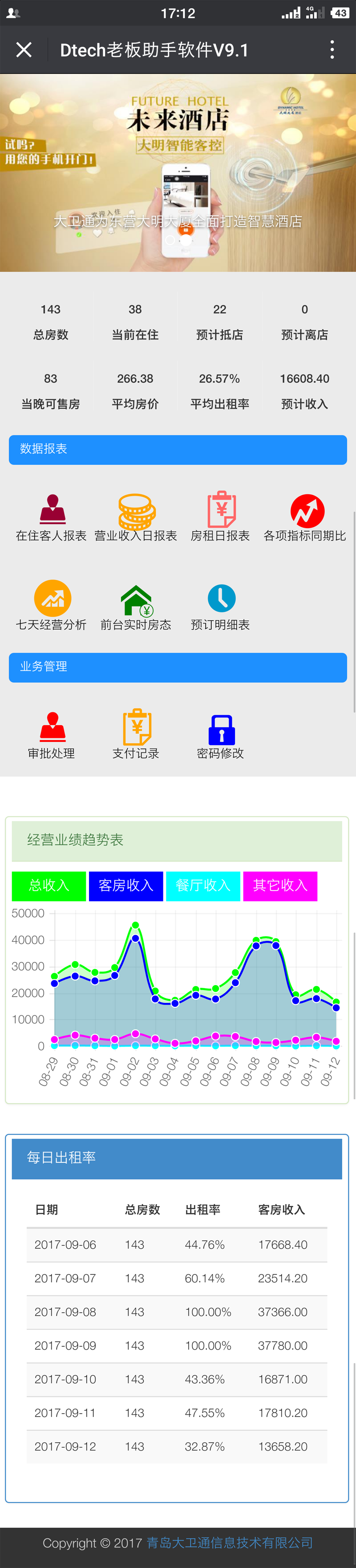Open 各项指标同期比
356x1568 pixels.
point(305,517)
